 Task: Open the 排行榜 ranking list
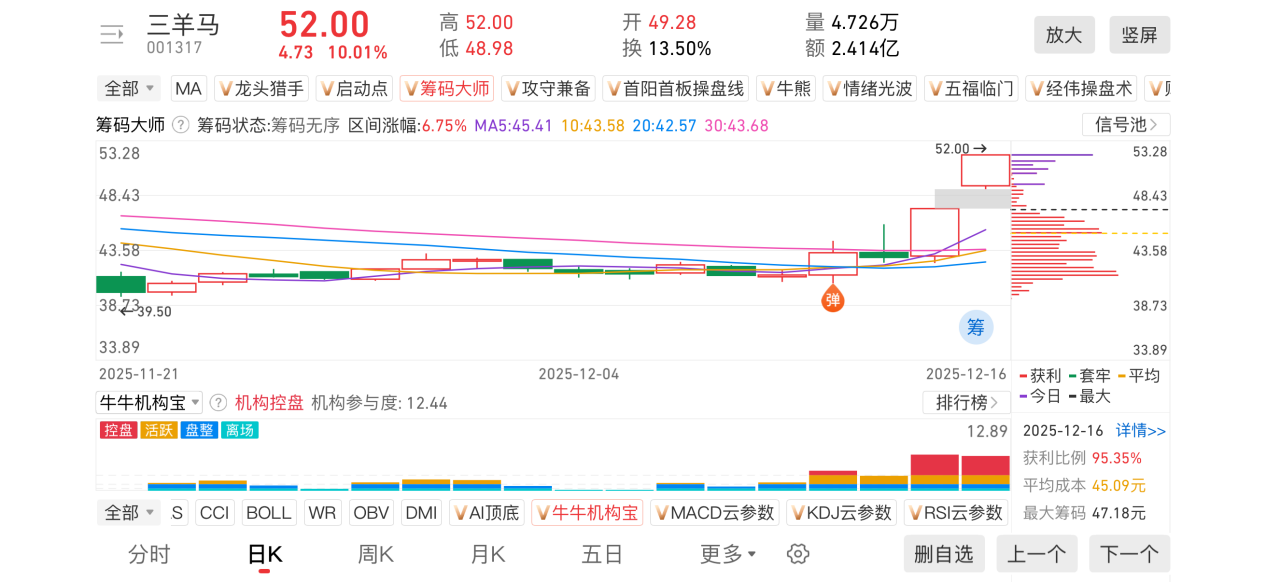pyautogui.click(x=966, y=403)
